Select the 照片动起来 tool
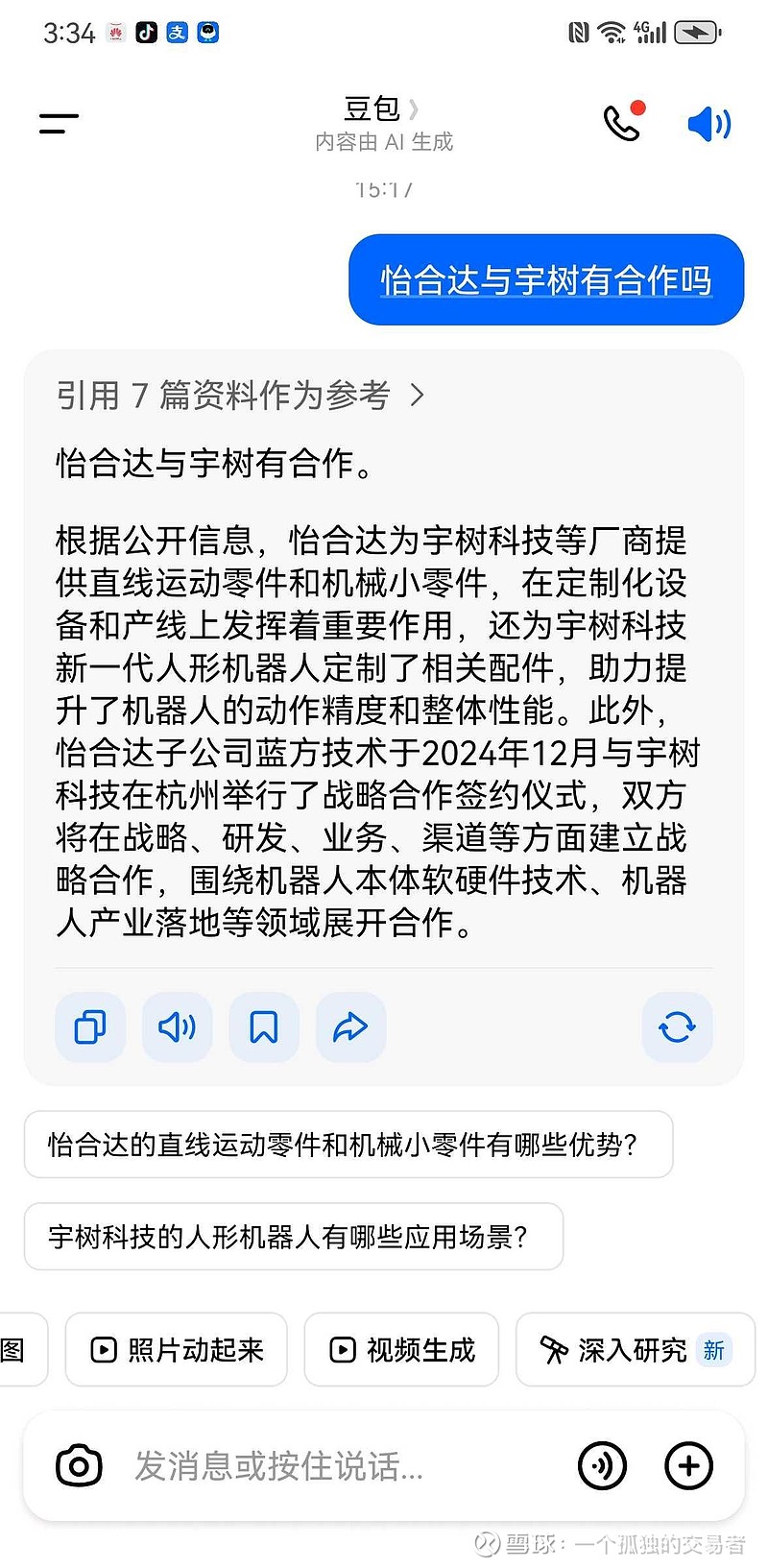 pos(177,1350)
